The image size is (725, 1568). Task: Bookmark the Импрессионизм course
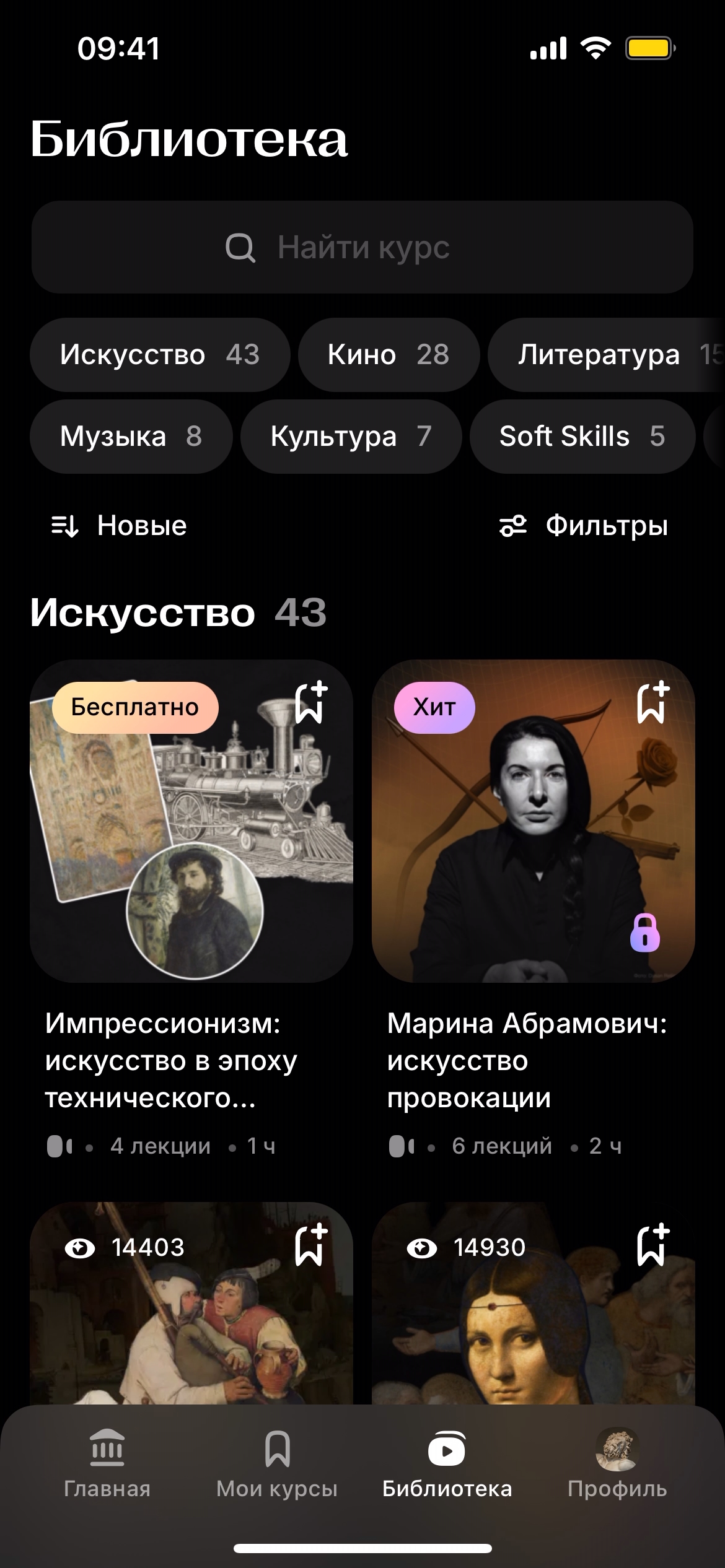[x=310, y=703]
